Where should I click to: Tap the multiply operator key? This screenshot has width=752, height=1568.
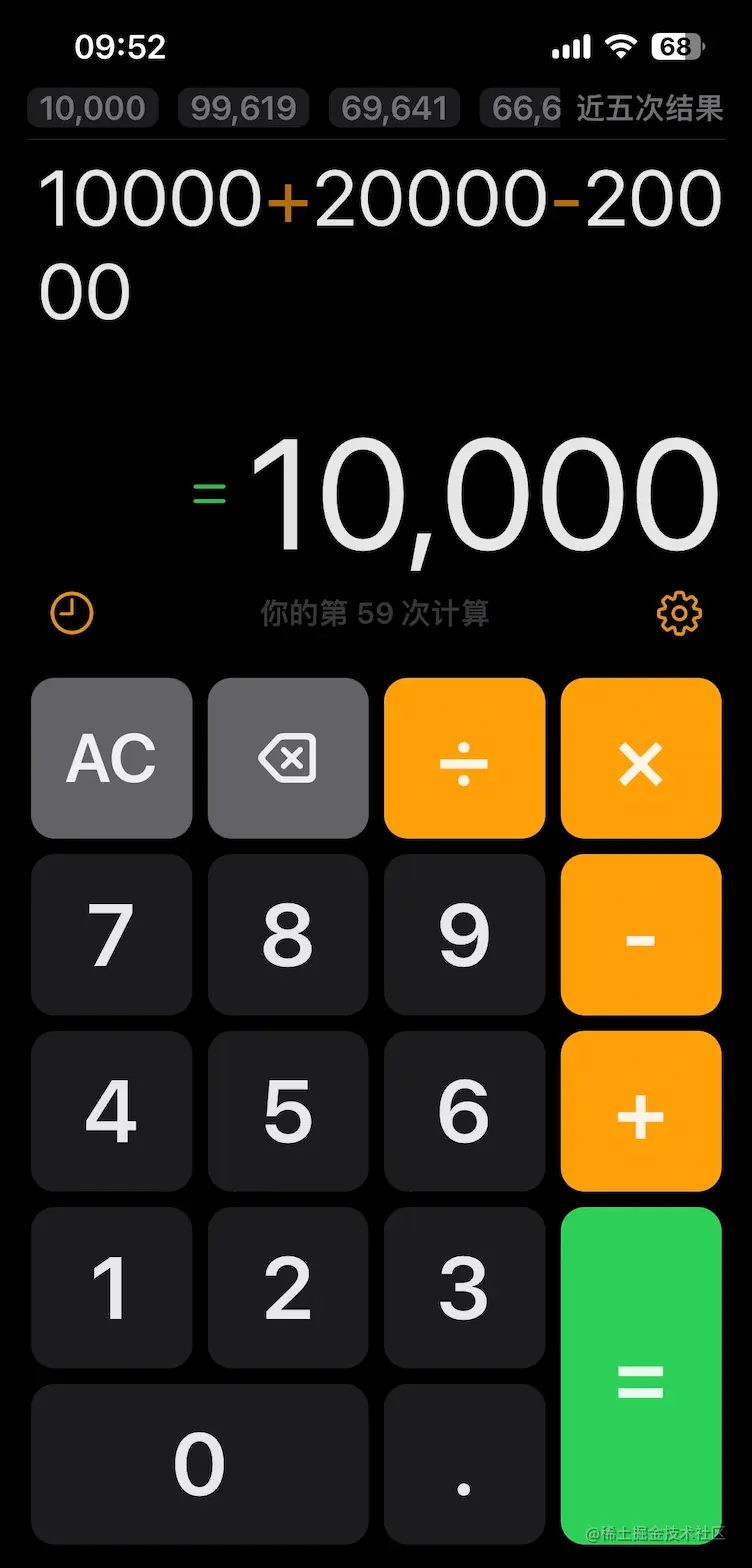pyautogui.click(x=641, y=758)
